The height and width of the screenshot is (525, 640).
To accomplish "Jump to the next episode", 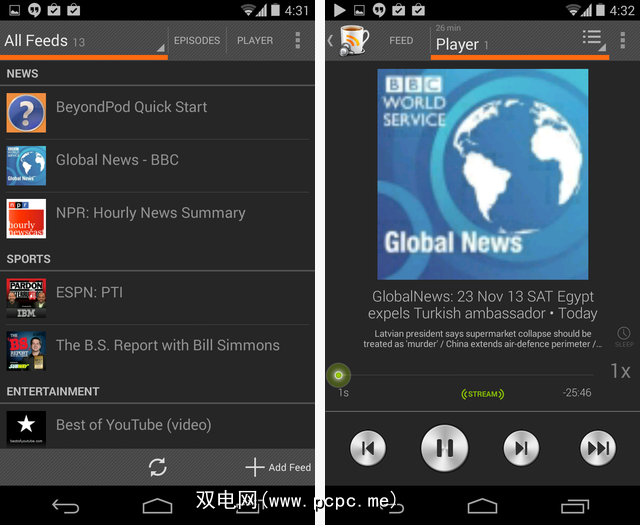I will 598,449.
